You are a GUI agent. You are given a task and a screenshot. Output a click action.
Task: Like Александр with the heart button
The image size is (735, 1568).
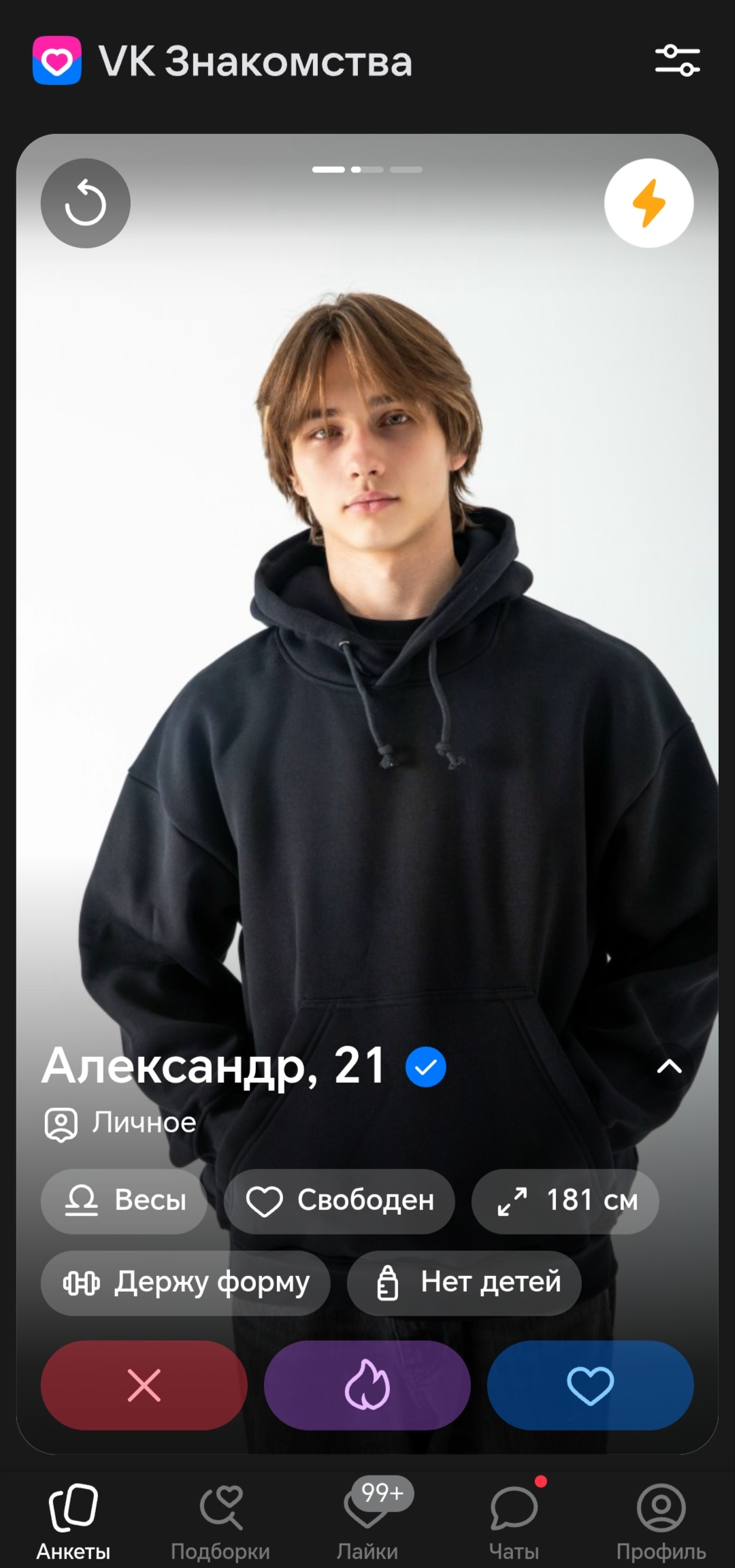591,1385
